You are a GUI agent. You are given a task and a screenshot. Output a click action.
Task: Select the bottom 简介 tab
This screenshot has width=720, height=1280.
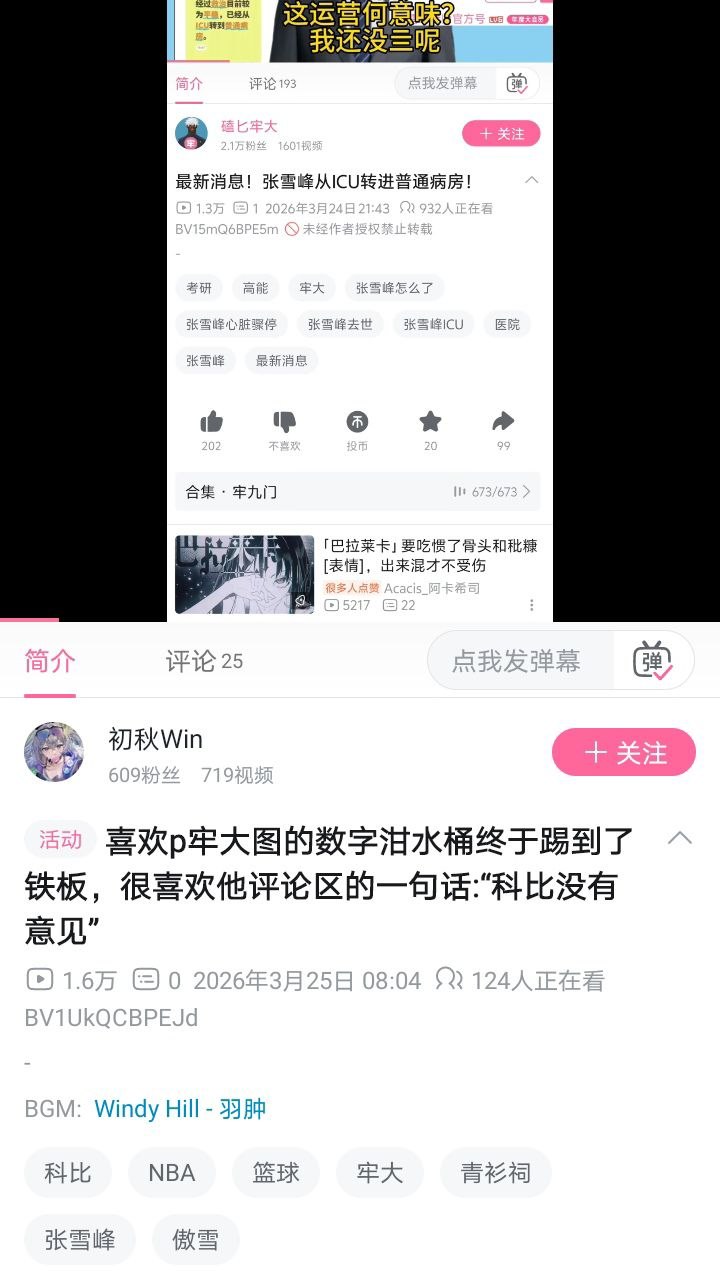coord(50,661)
